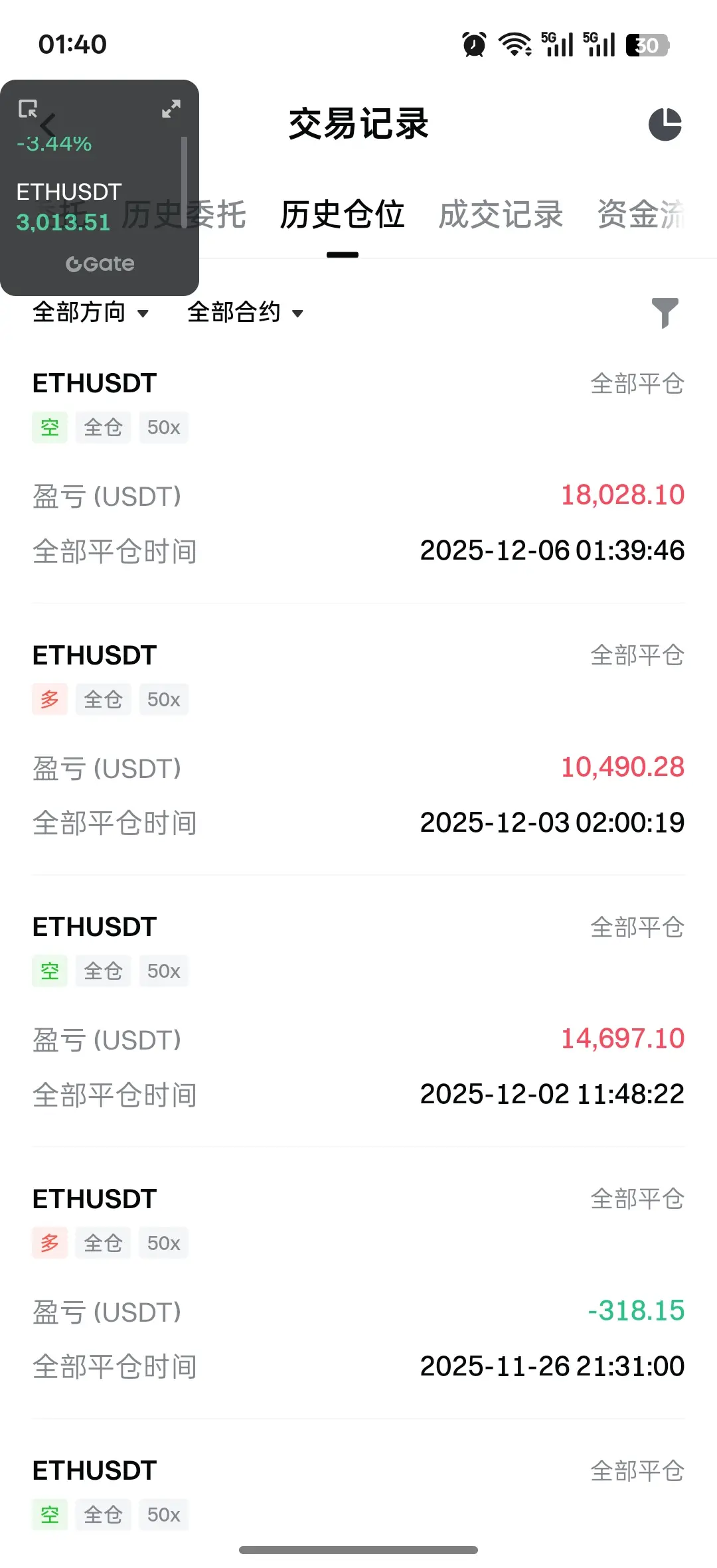Expand the 全部方向 direction dropdown

tap(90, 312)
